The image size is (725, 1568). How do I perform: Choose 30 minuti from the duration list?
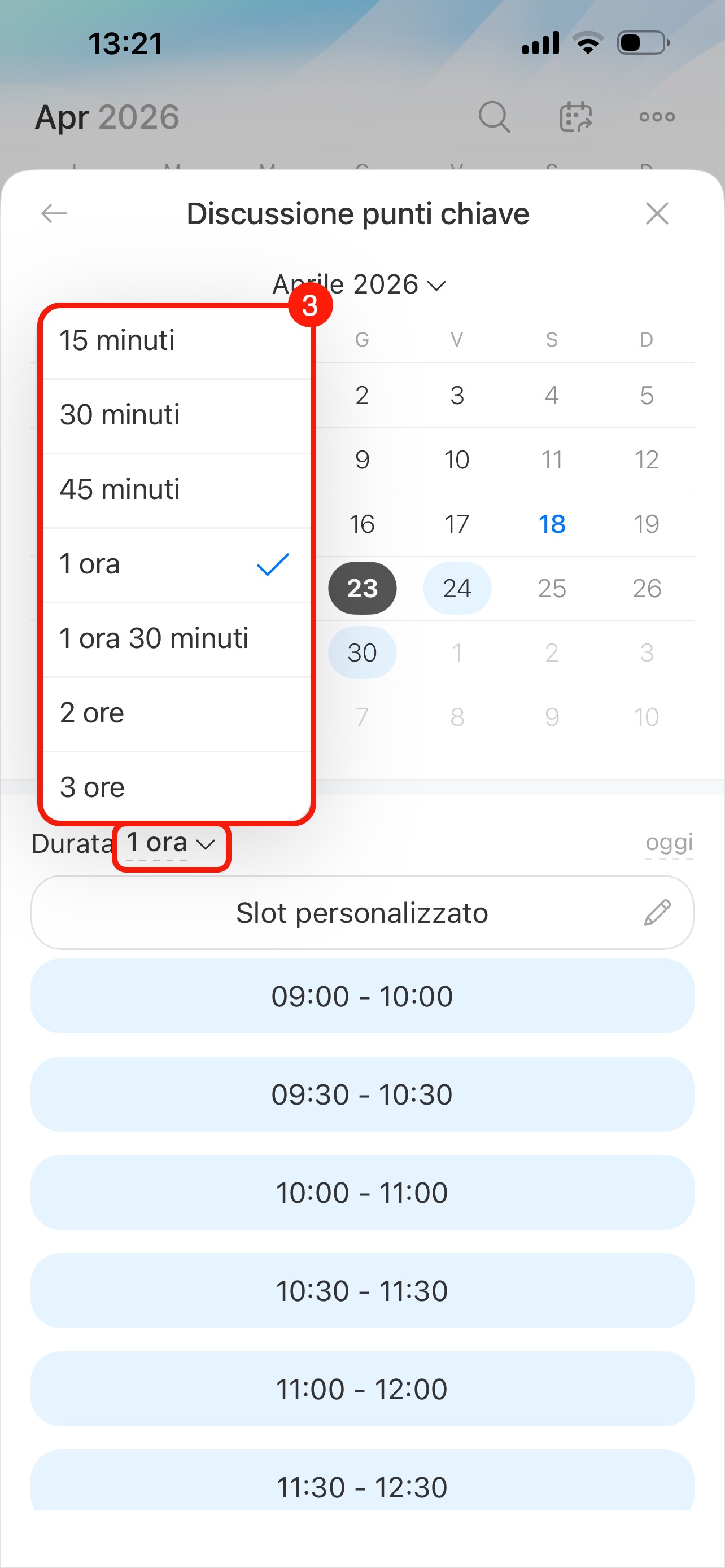coord(177,415)
